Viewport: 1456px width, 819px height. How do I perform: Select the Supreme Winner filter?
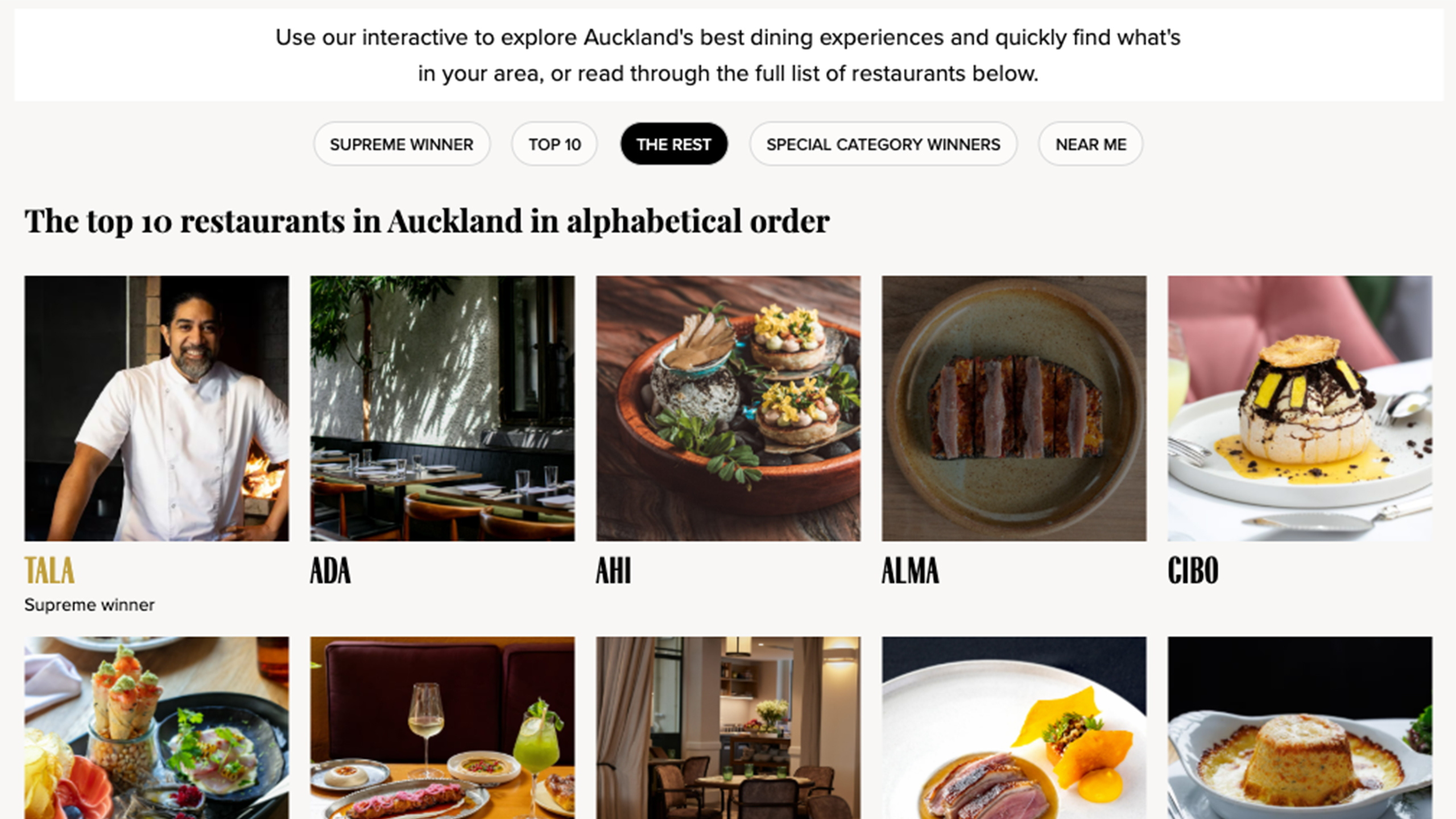point(401,144)
